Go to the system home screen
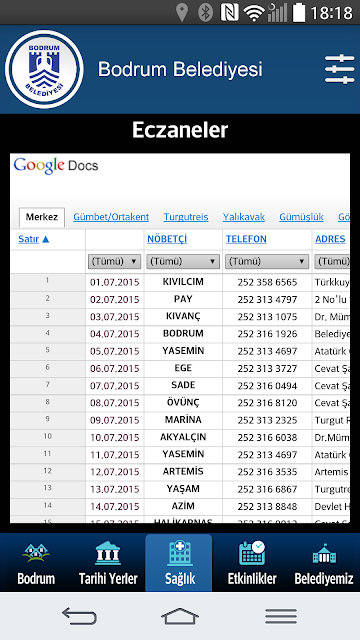The image size is (360, 640). point(180,616)
